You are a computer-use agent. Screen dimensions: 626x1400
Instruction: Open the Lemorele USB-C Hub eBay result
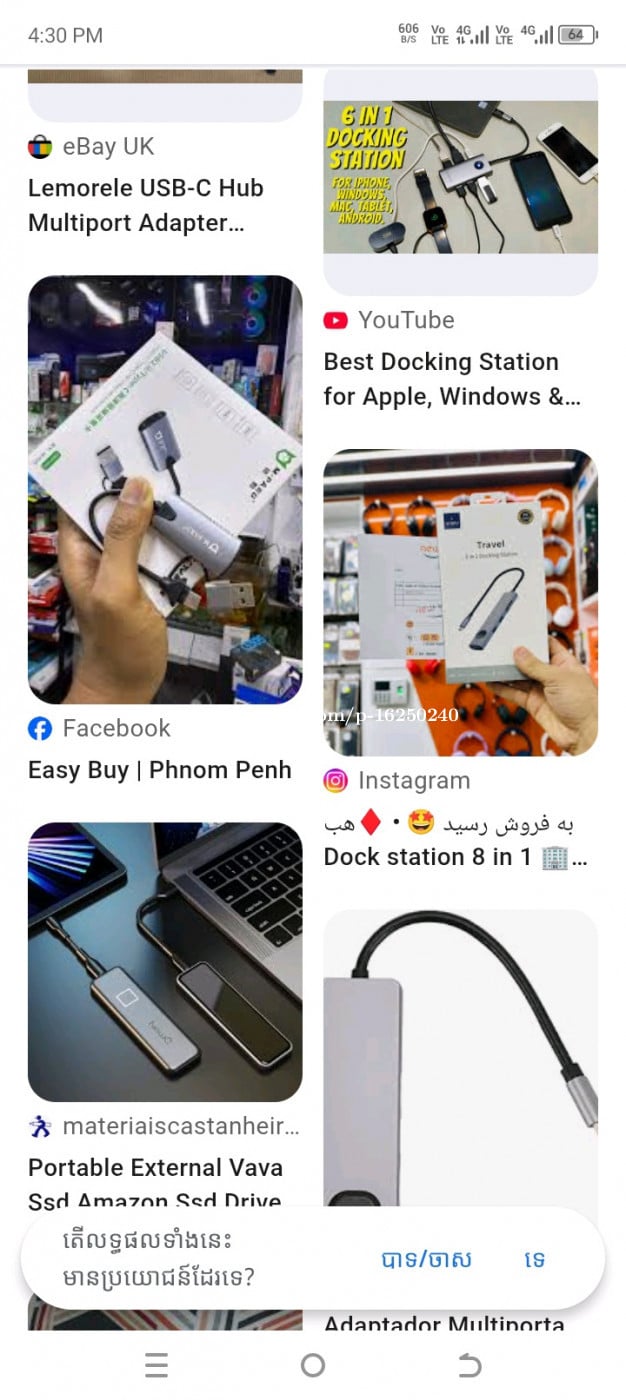[x=146, y=204]
